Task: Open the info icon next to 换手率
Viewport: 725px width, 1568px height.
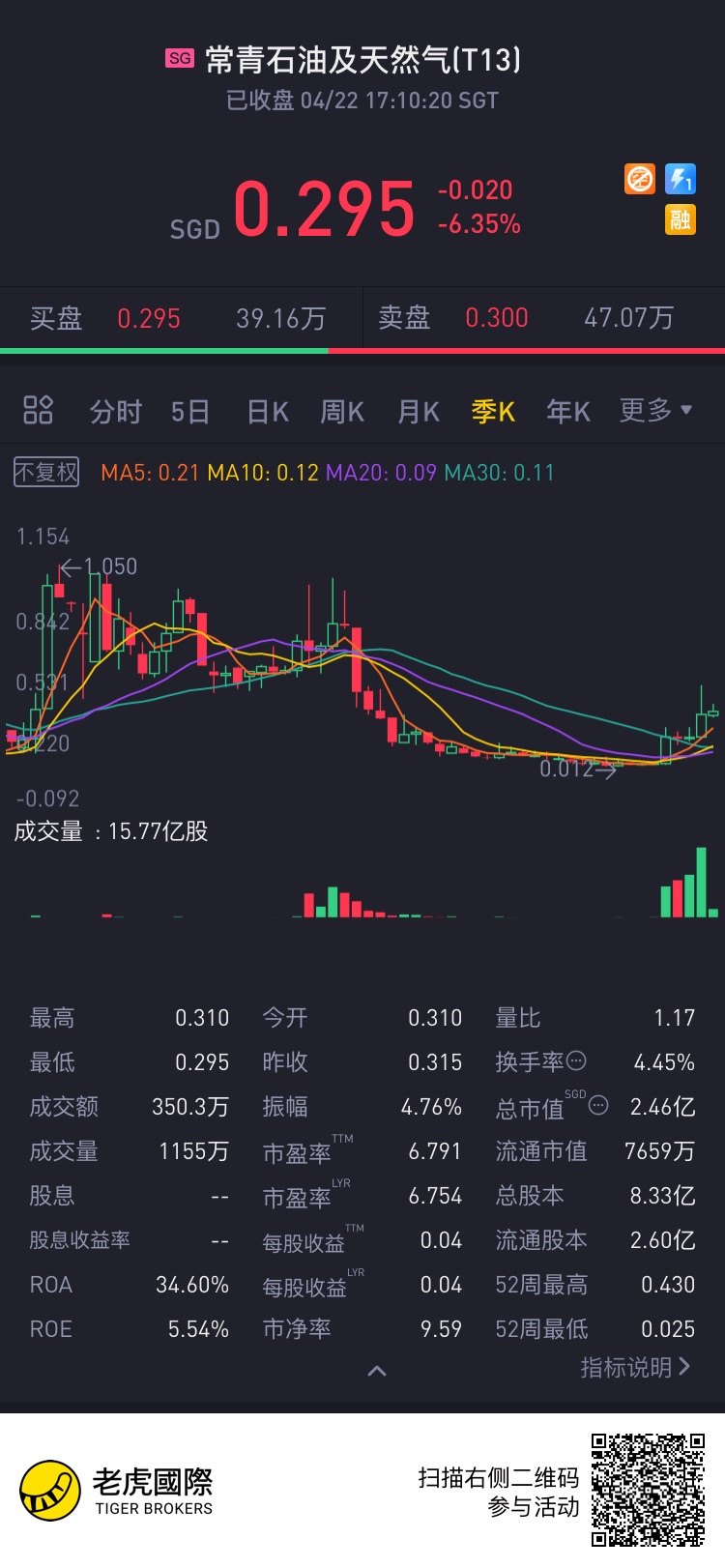Action: [576, 1061]
